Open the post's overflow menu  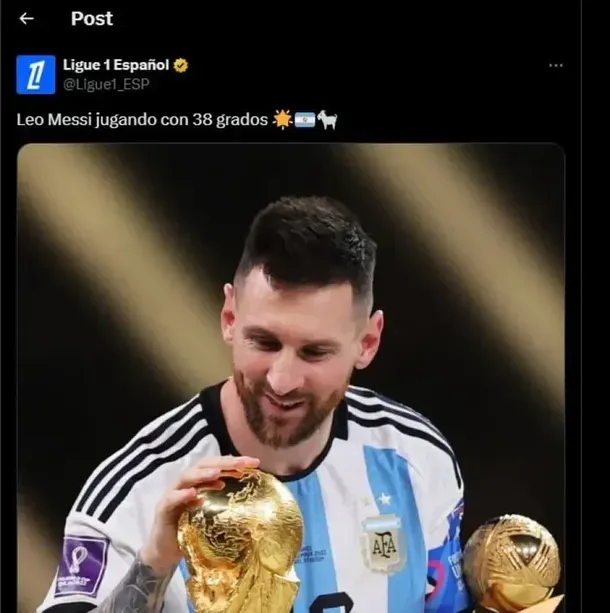556,66
